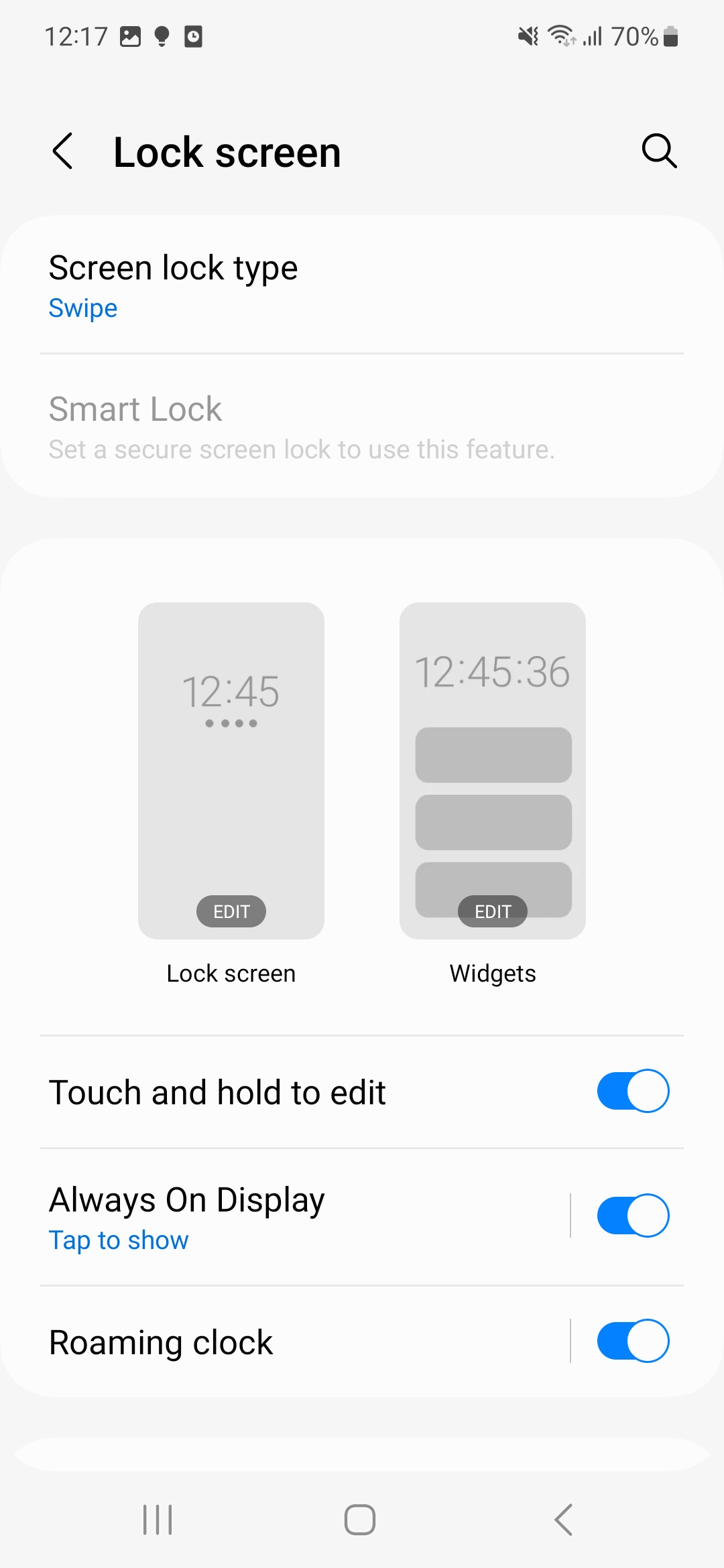Tap the home navigation button
This screenshot has height=1568, width=724.
pyautogui.click(x=360, y=1519)
